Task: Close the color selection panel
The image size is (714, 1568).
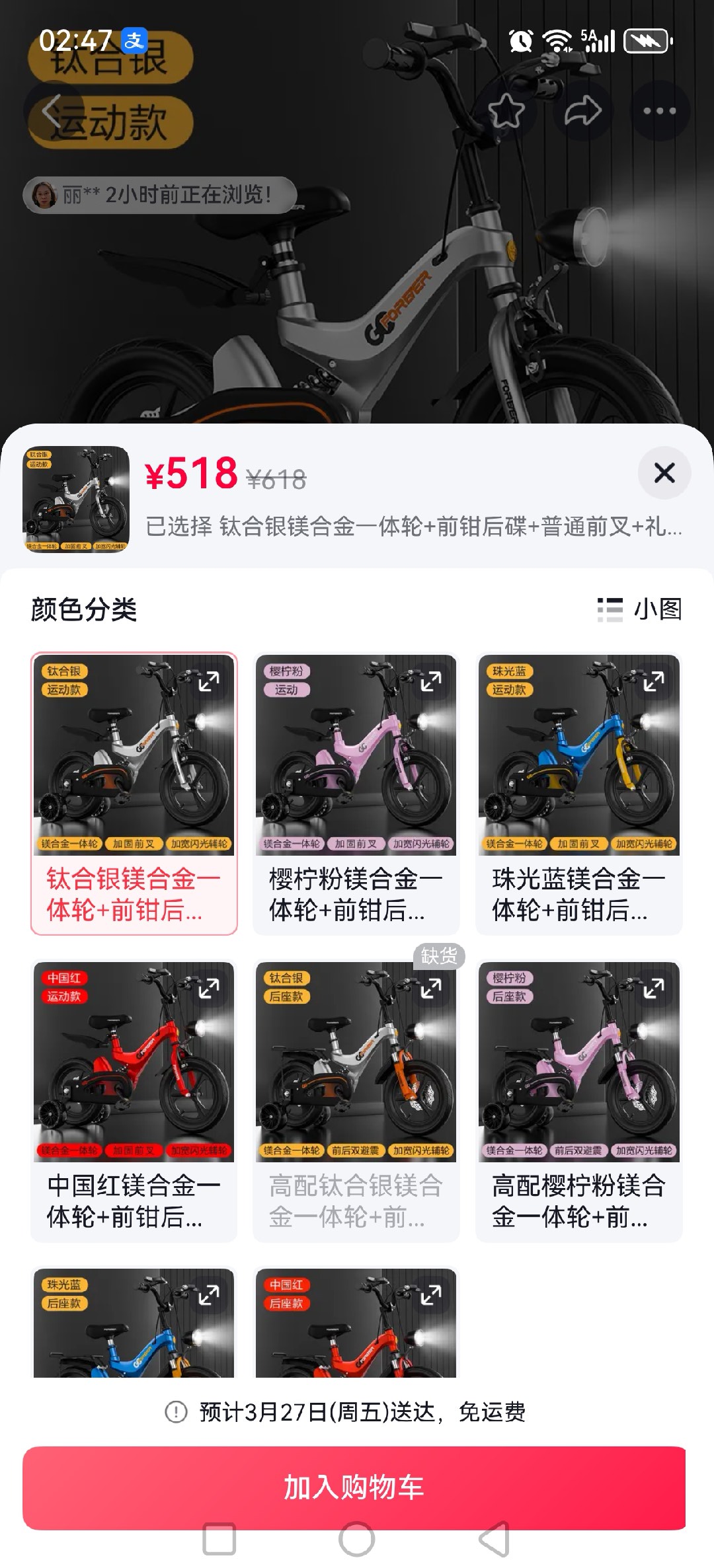Action: 664,473
